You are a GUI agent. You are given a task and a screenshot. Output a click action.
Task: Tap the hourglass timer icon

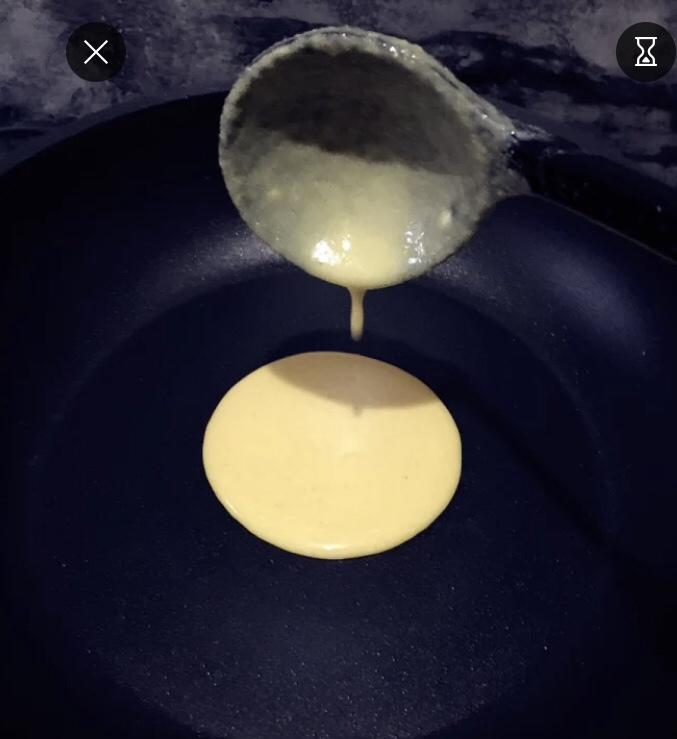pyautogui.click(x=645, y=52)
